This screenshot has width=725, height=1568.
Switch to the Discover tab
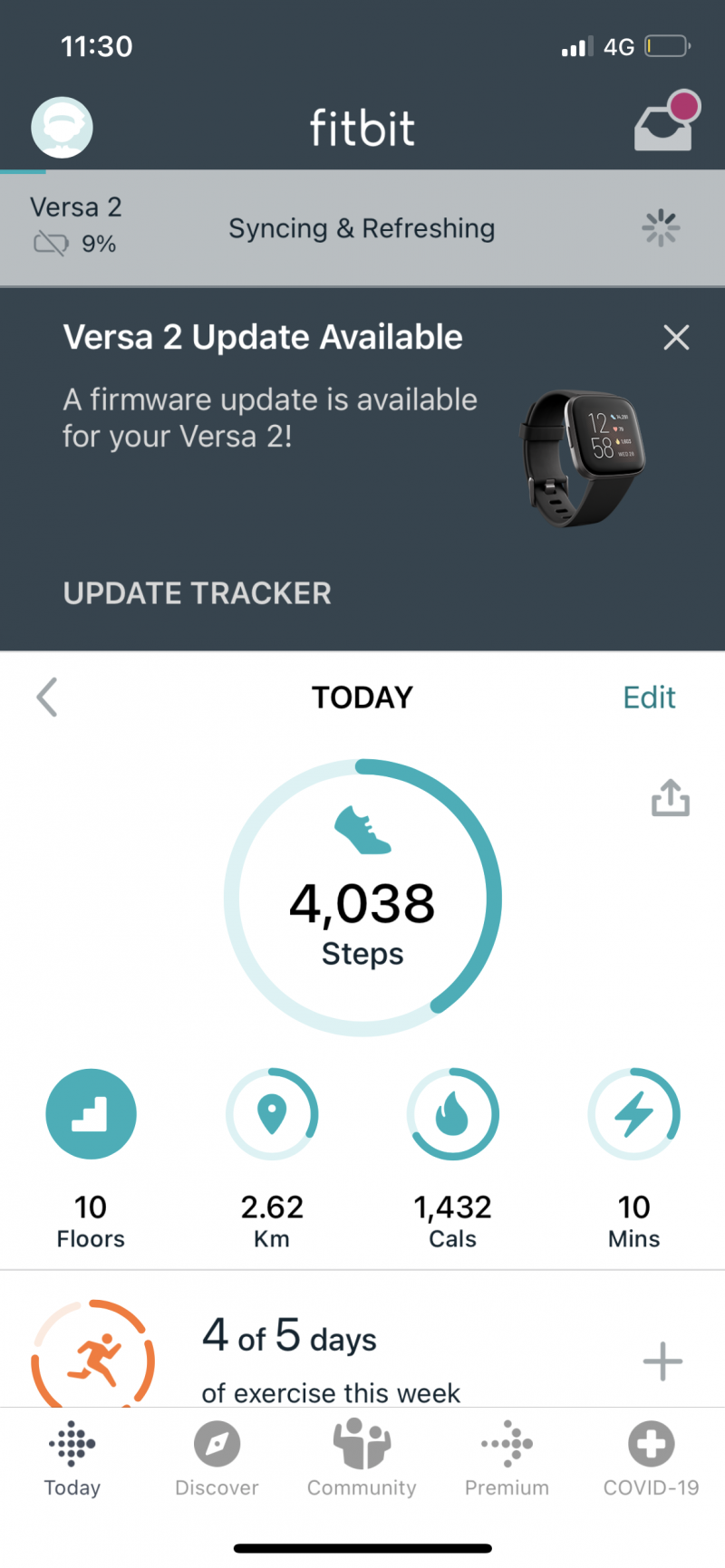[217, 1459]
